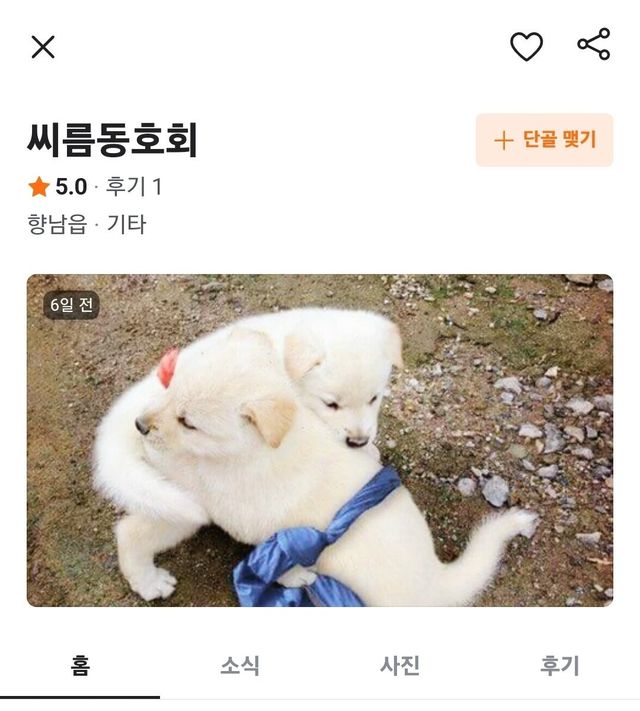
Task: Switch to the 소식 tab
Action: tap(240, 666)
